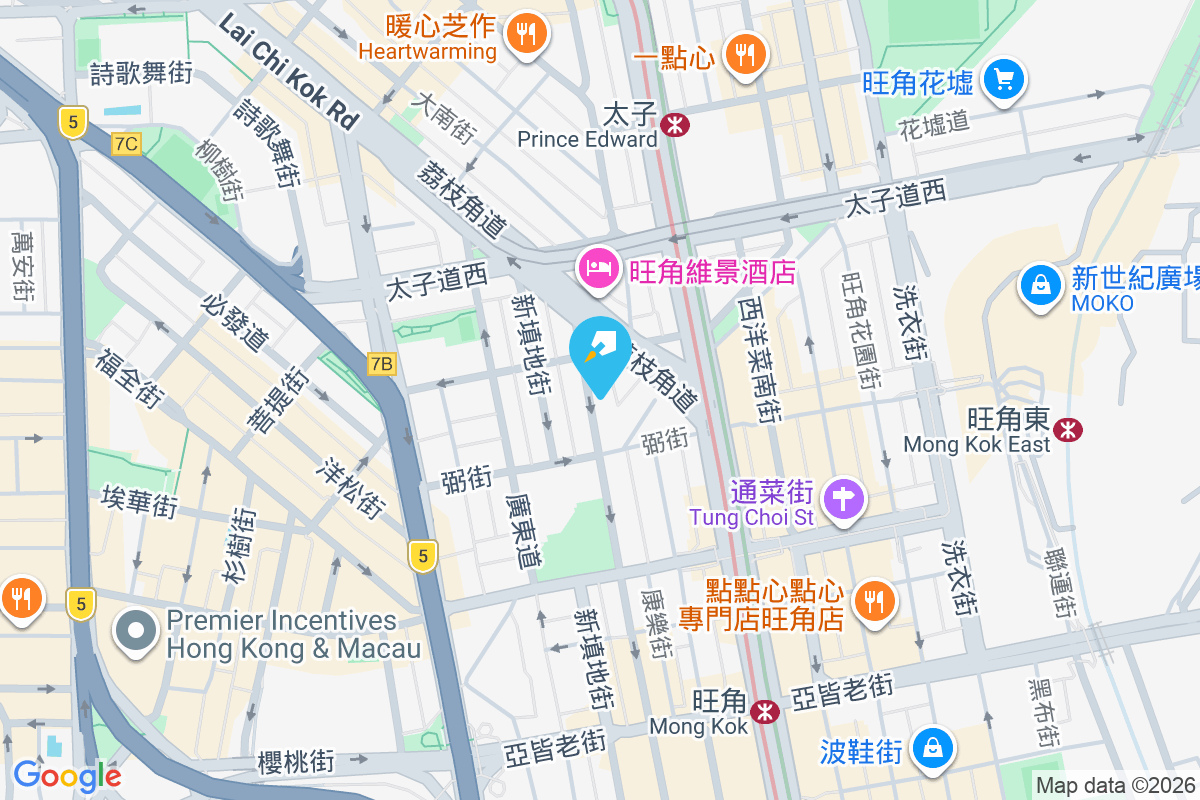Open the 暖心芝作 Heartwarming restaurant pin
This screenshot has width=1200, height=800.
pos(524,34)
